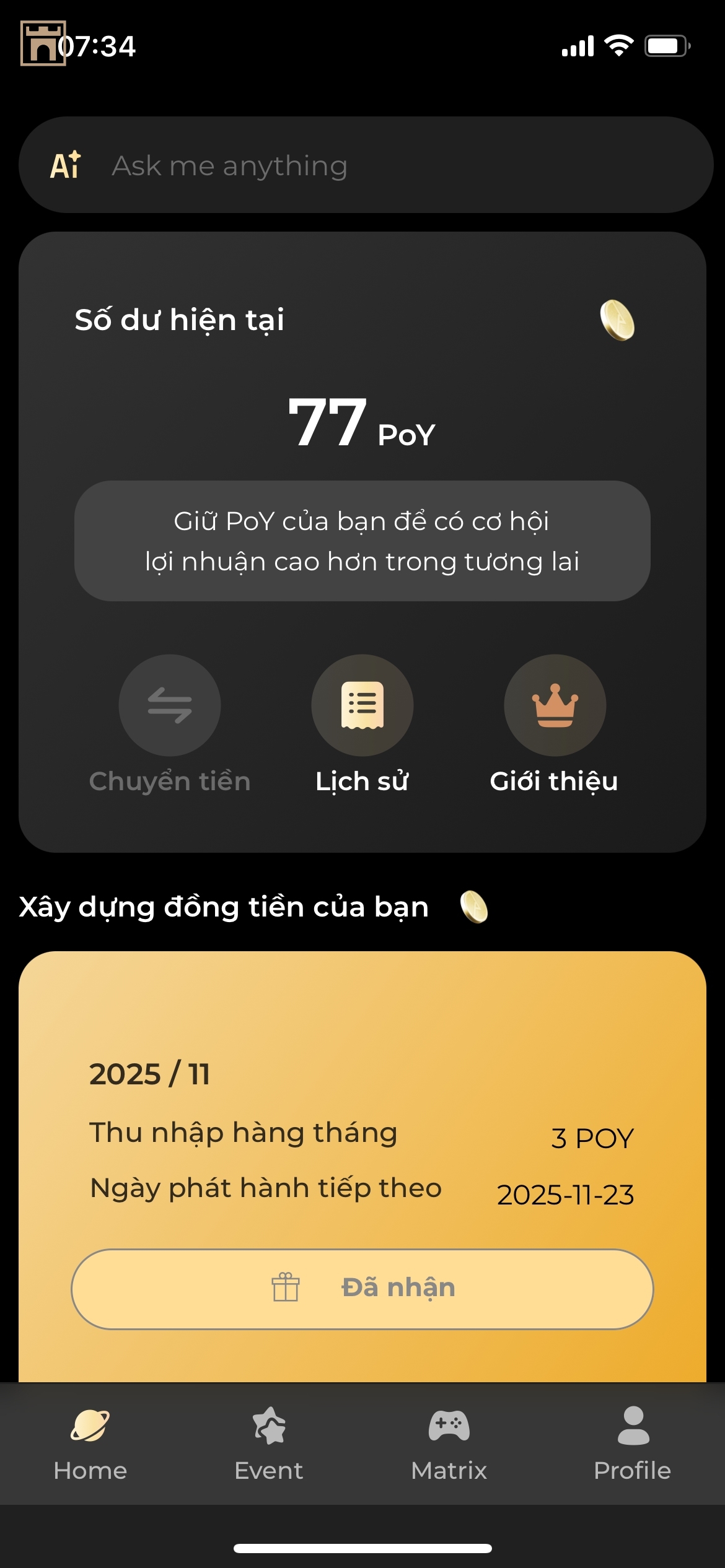Open Giới thiệu referral option
Viewport: 725px width, 1568px height.
pos(555,706)
